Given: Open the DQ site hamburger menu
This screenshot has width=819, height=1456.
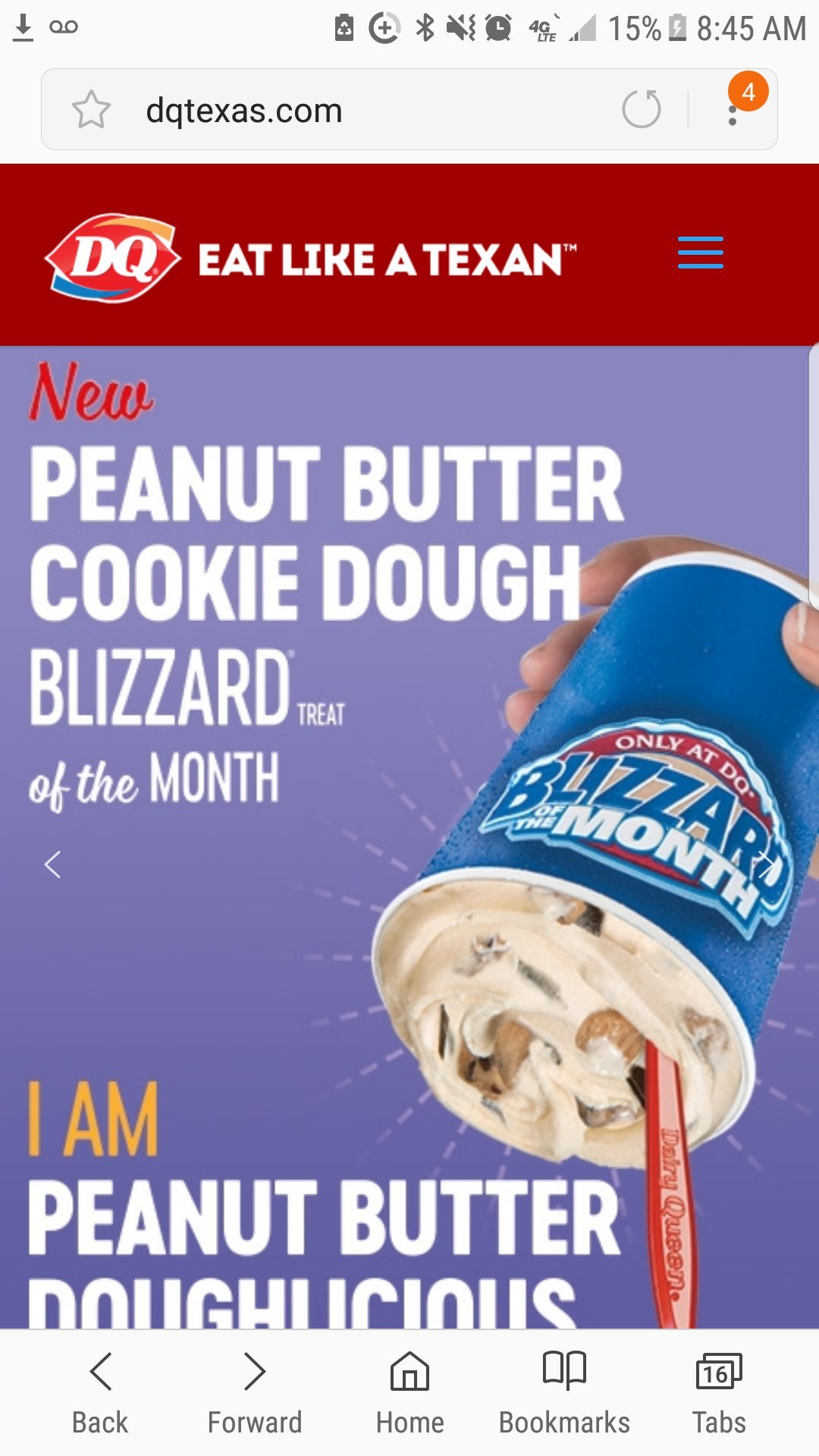Looking at the screenshot, I should point(700,253).
